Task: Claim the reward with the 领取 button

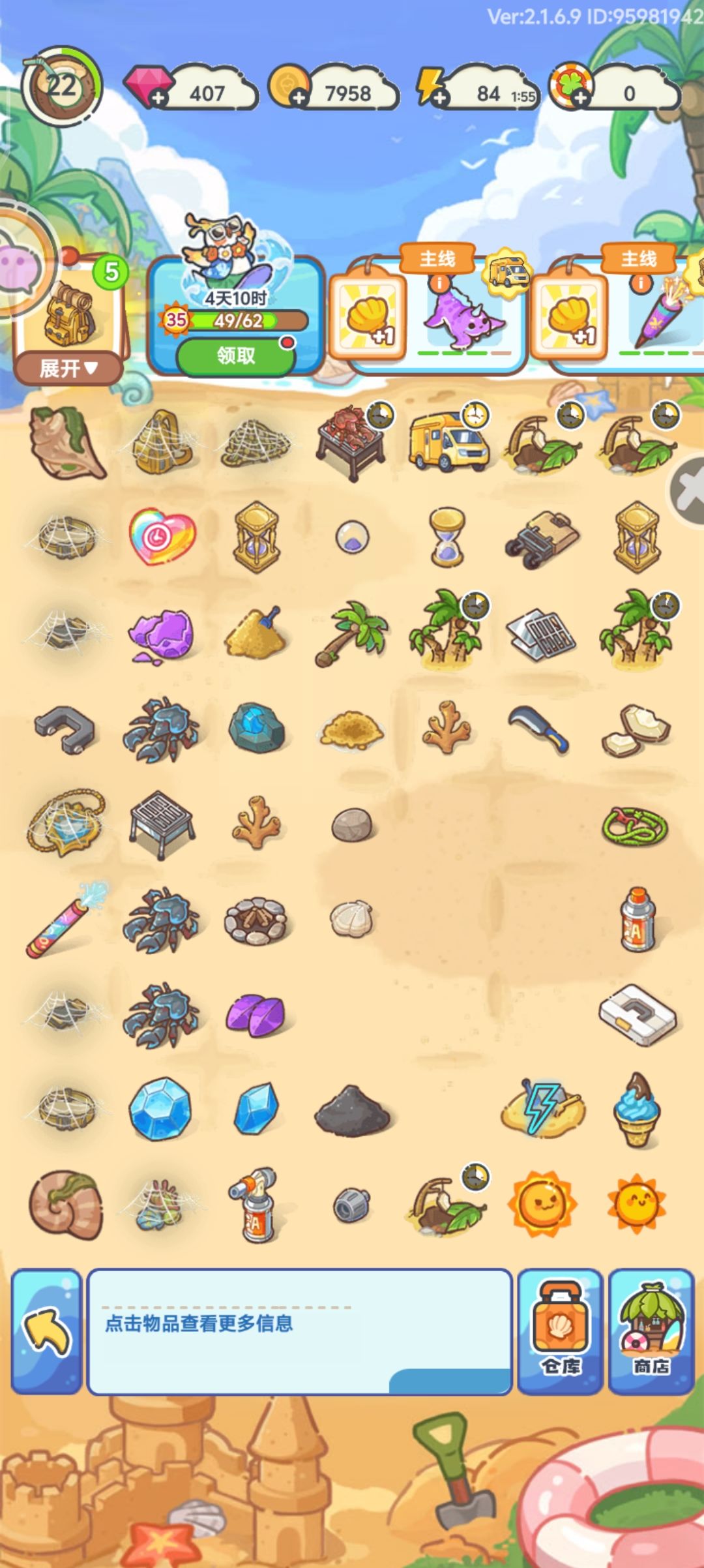Action: coord(235,355)
